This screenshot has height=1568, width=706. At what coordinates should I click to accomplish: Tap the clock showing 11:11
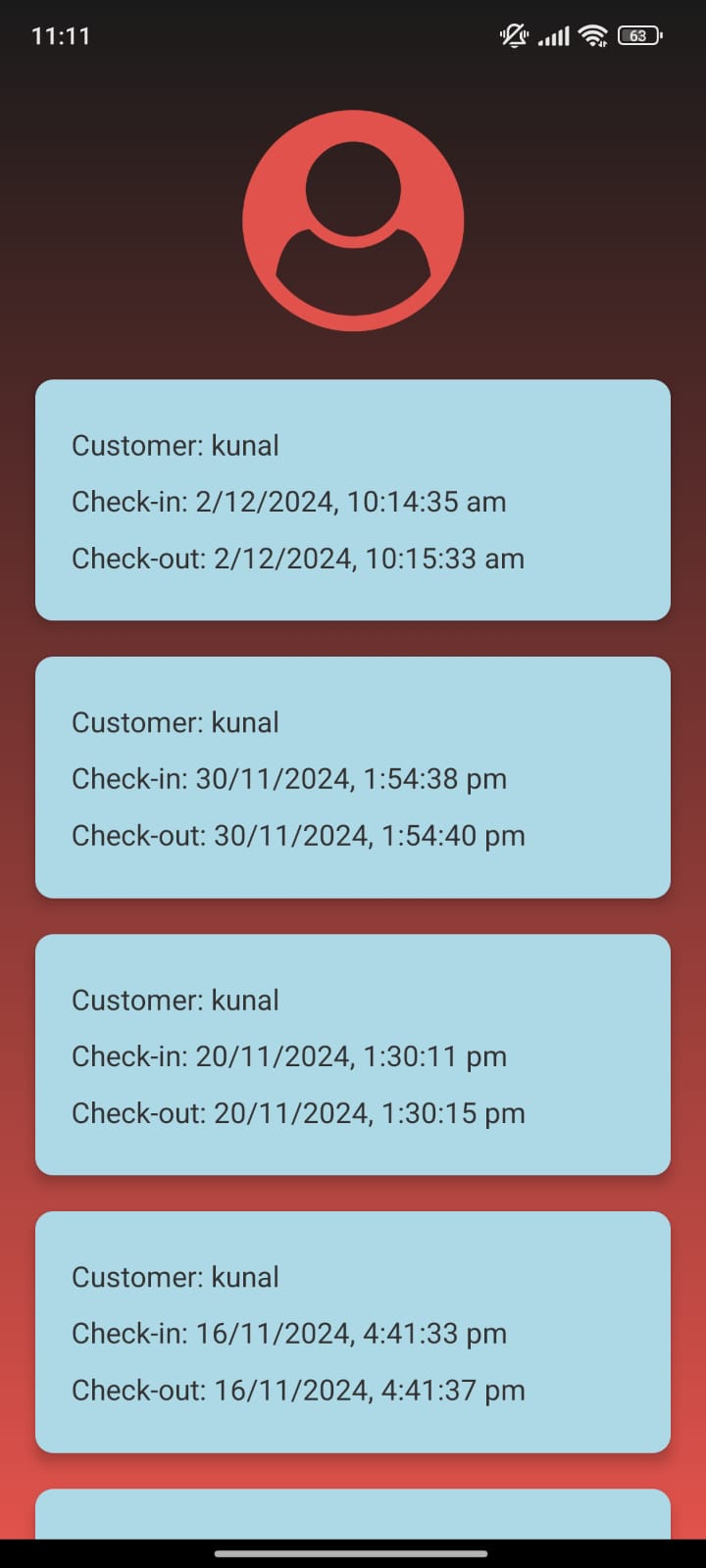click(62, 36)
